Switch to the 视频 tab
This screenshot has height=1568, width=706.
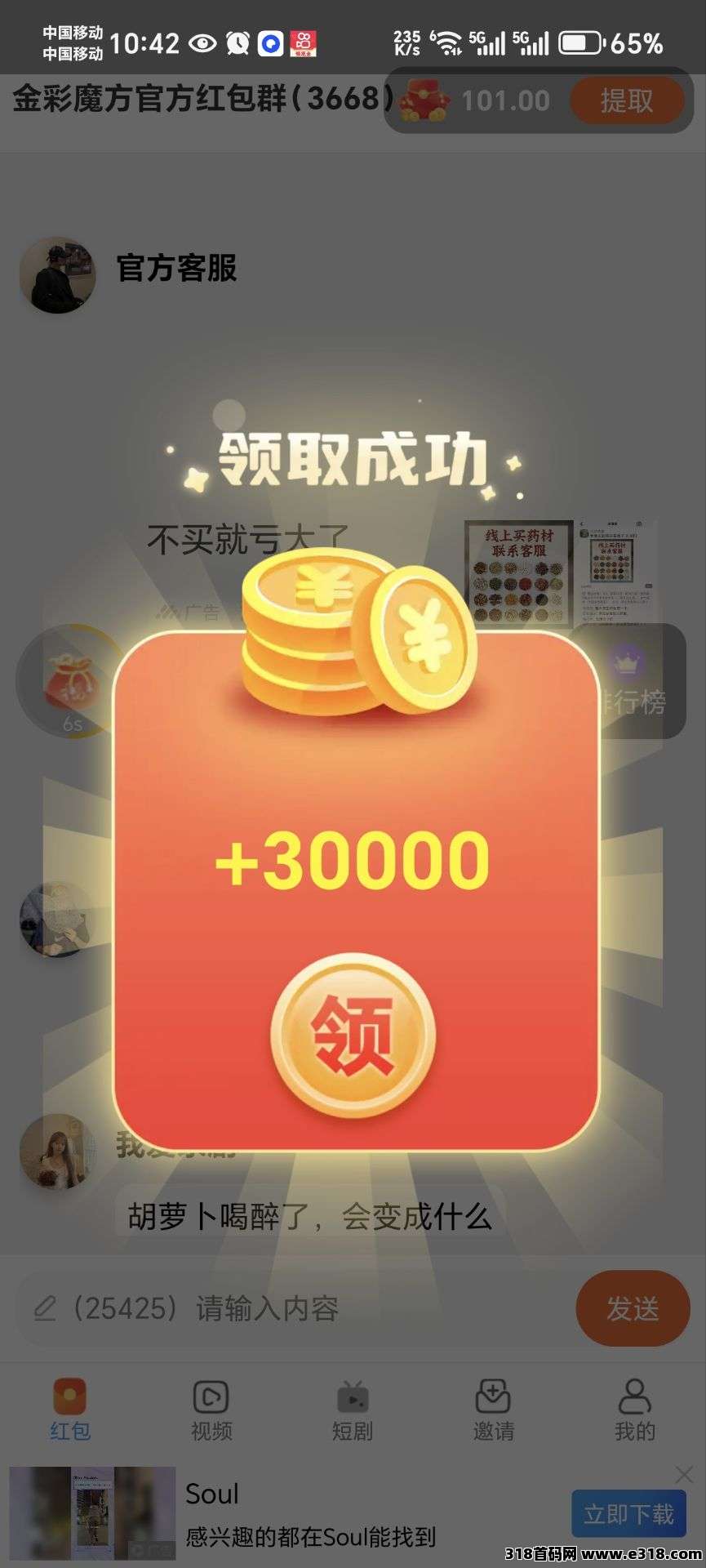click(211, 1410)
